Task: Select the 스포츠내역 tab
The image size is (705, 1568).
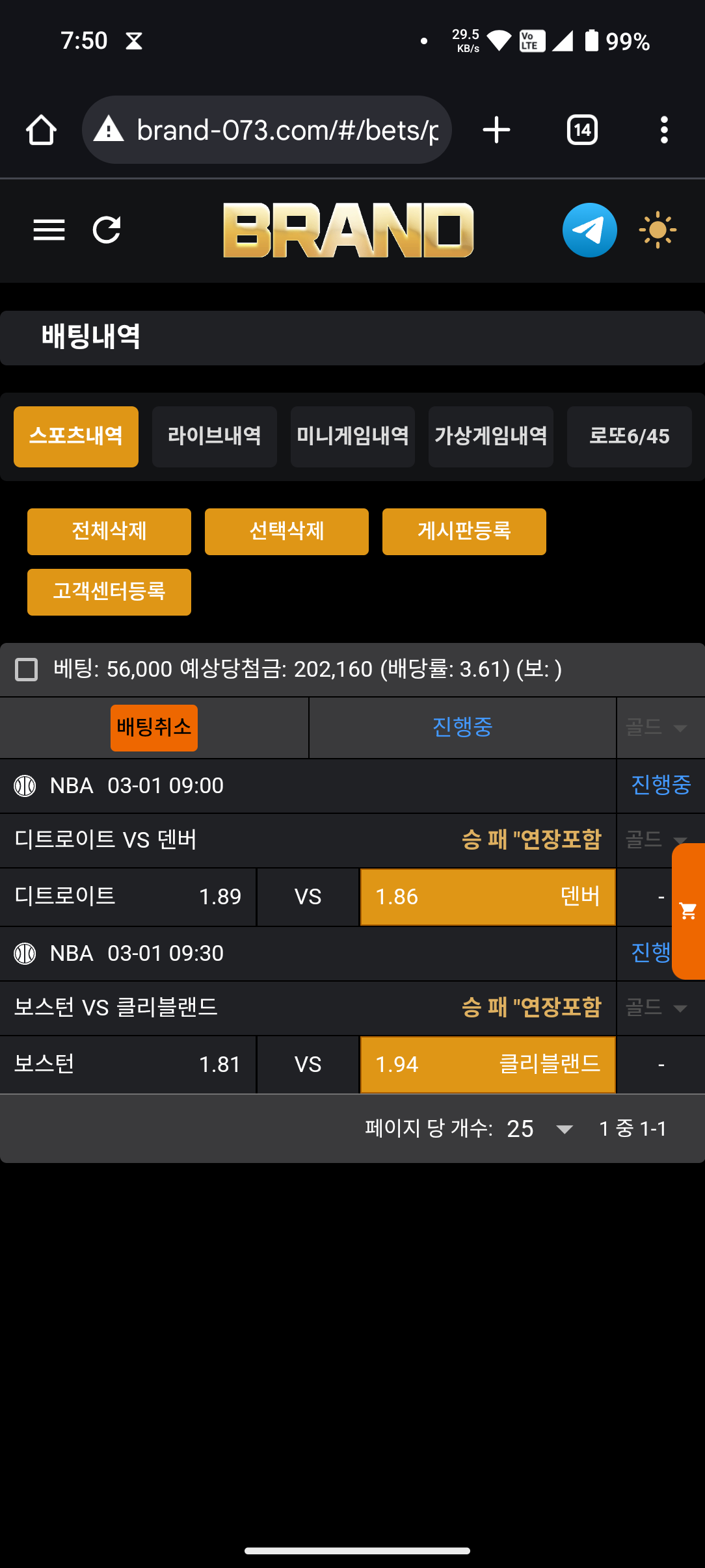Action: pos(76,436)
